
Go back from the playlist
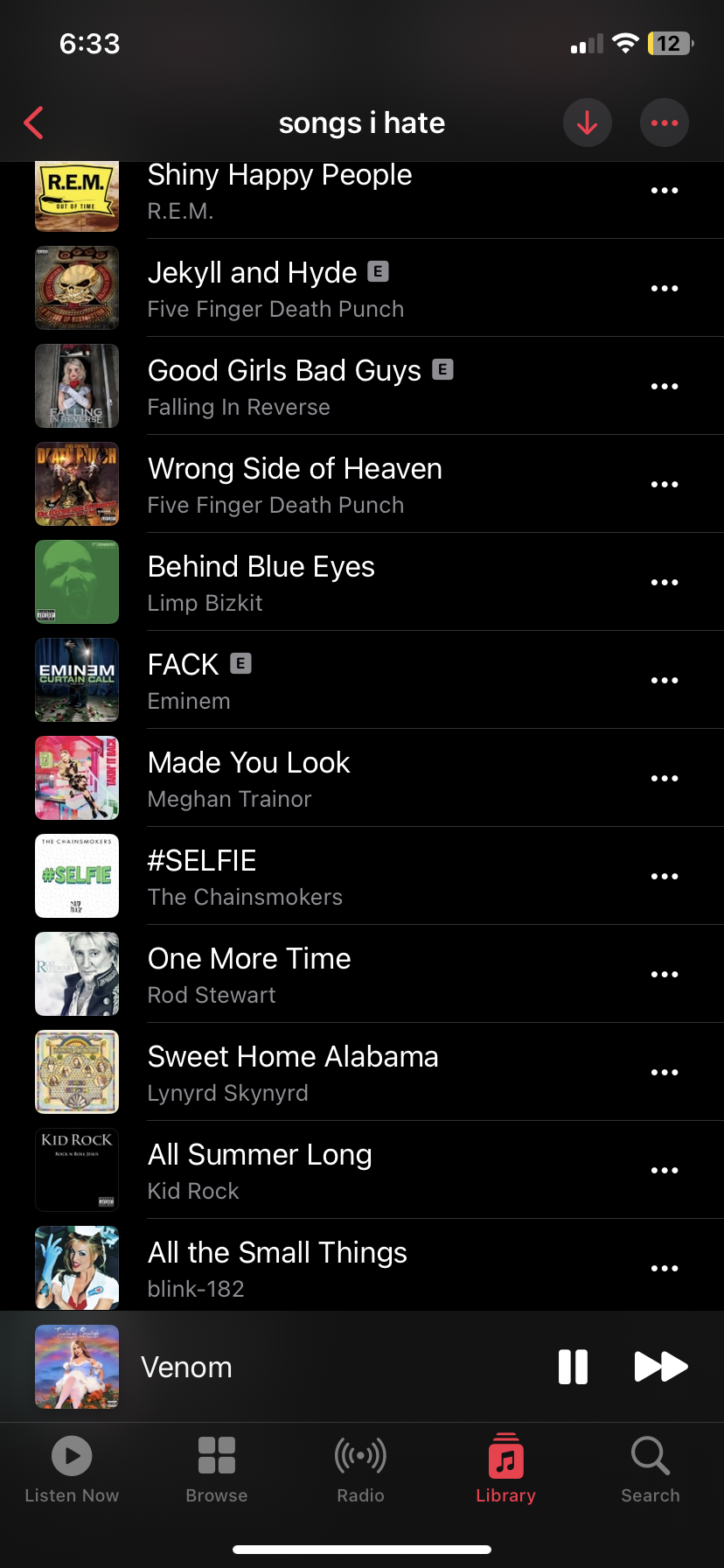click(34, 123)
